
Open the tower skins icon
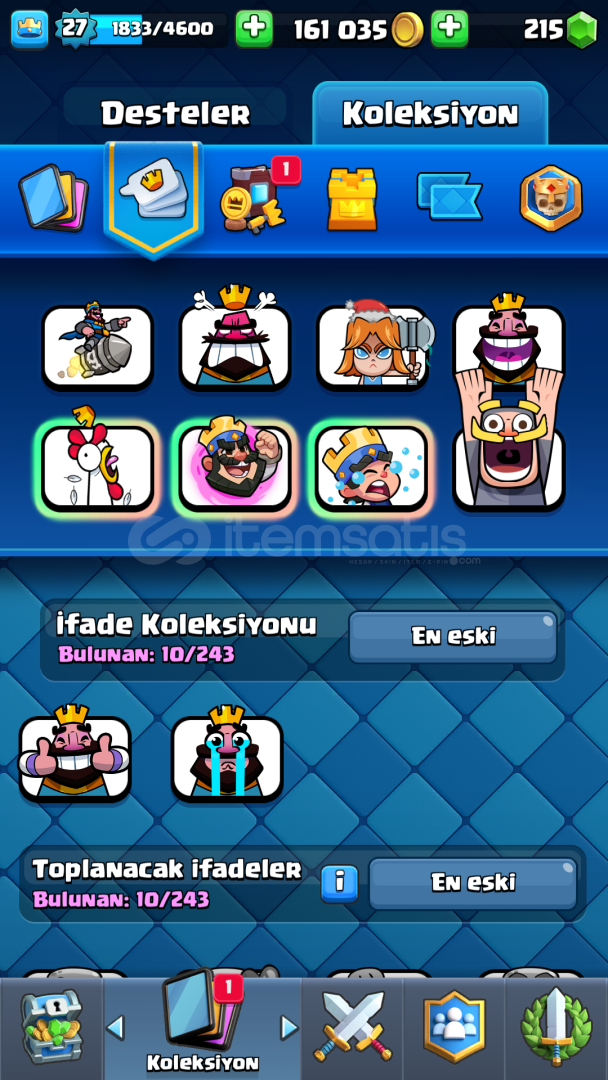352,198
